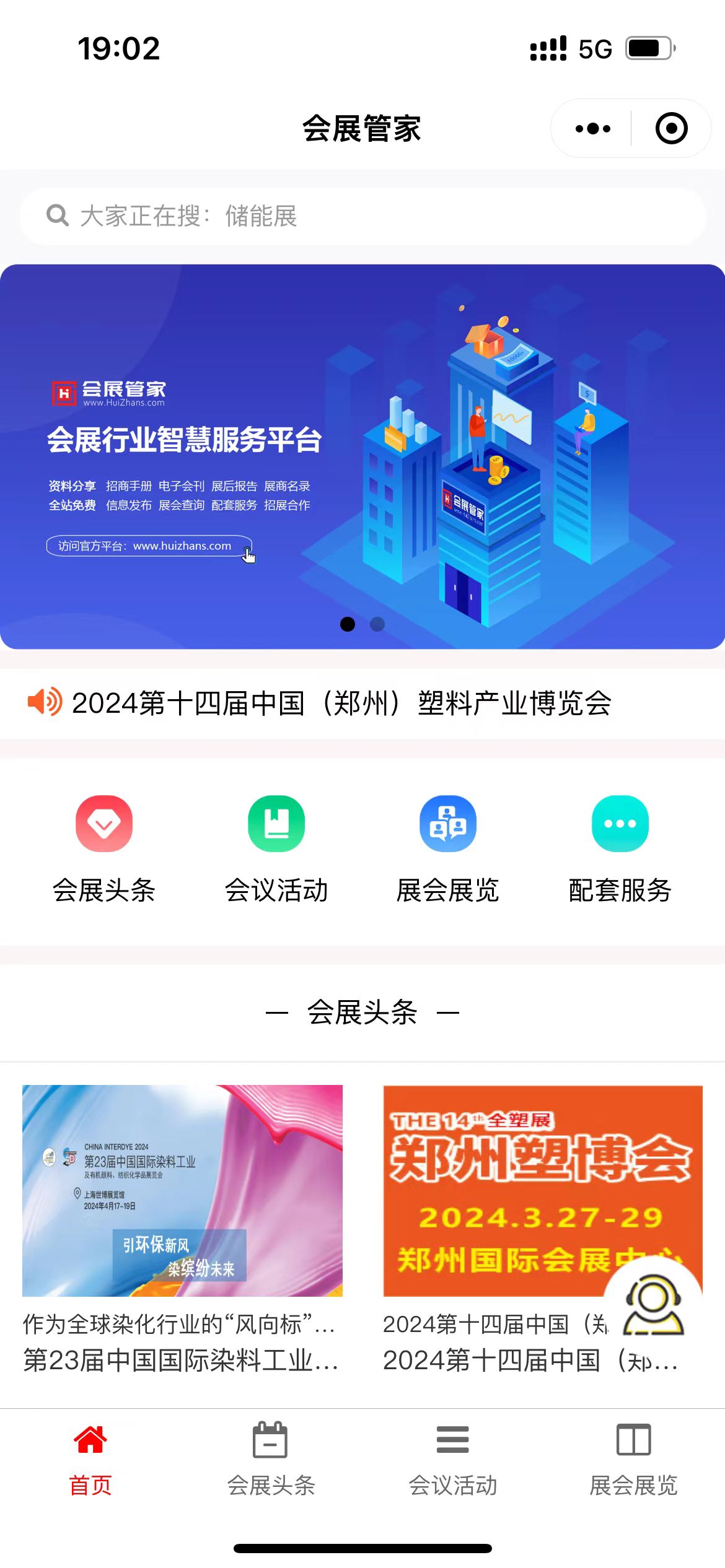Click banner link www.huizhans.com
Screen dimensions: 725x1568
click(x=149, y=546)
